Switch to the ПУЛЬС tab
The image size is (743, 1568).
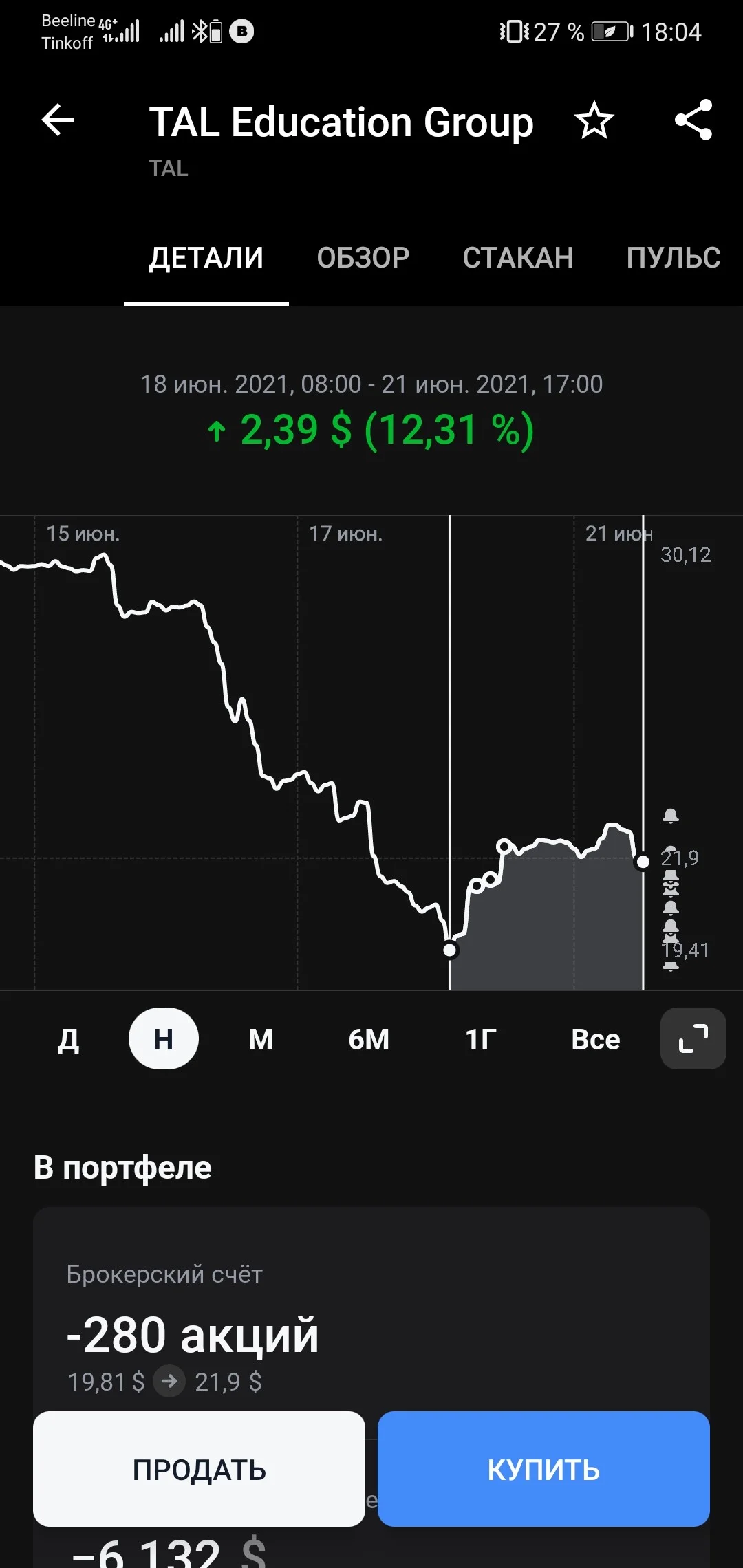point(674,258)
